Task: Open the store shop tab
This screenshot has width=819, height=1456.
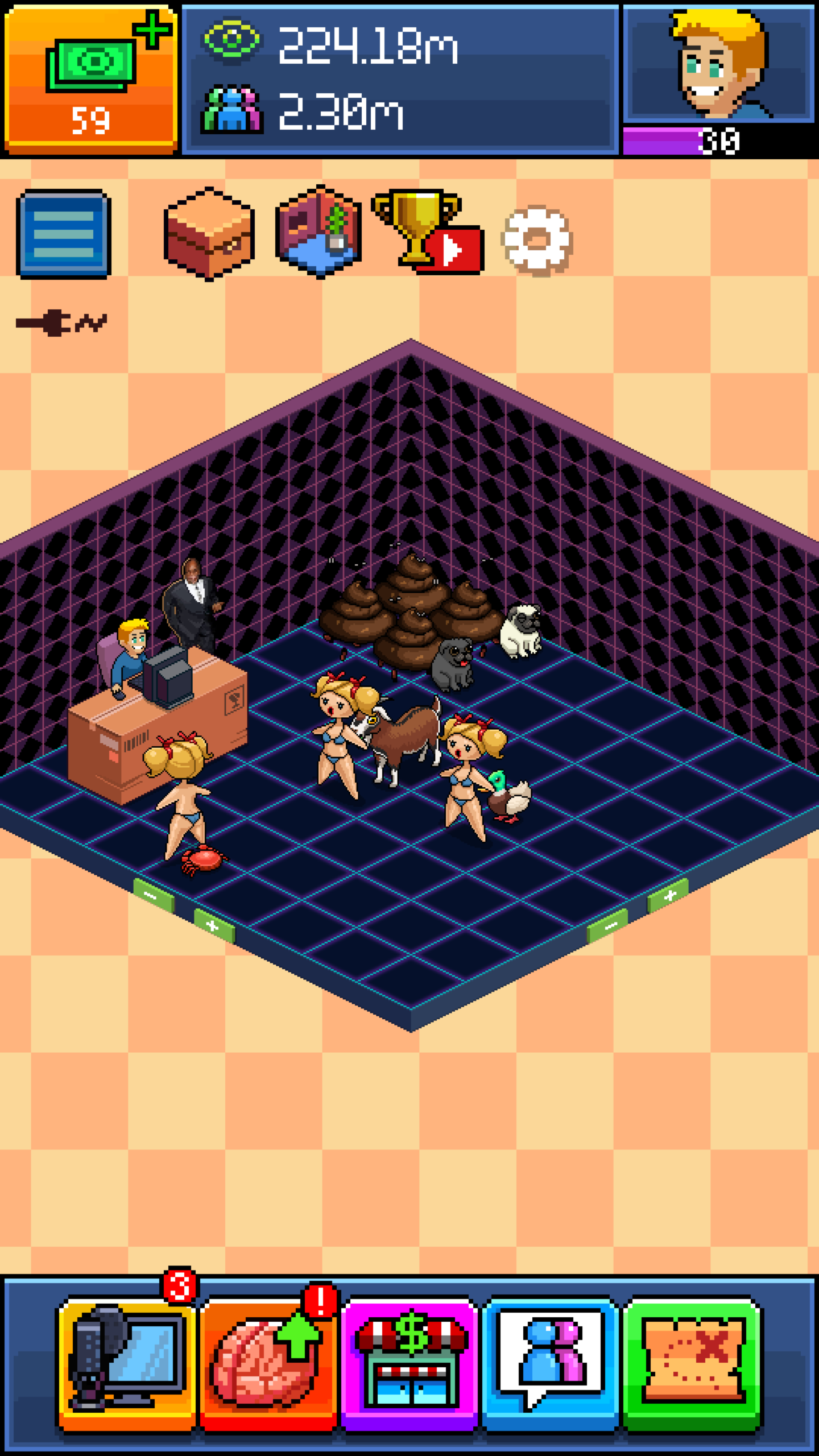Action: (x=409, y=1362)
